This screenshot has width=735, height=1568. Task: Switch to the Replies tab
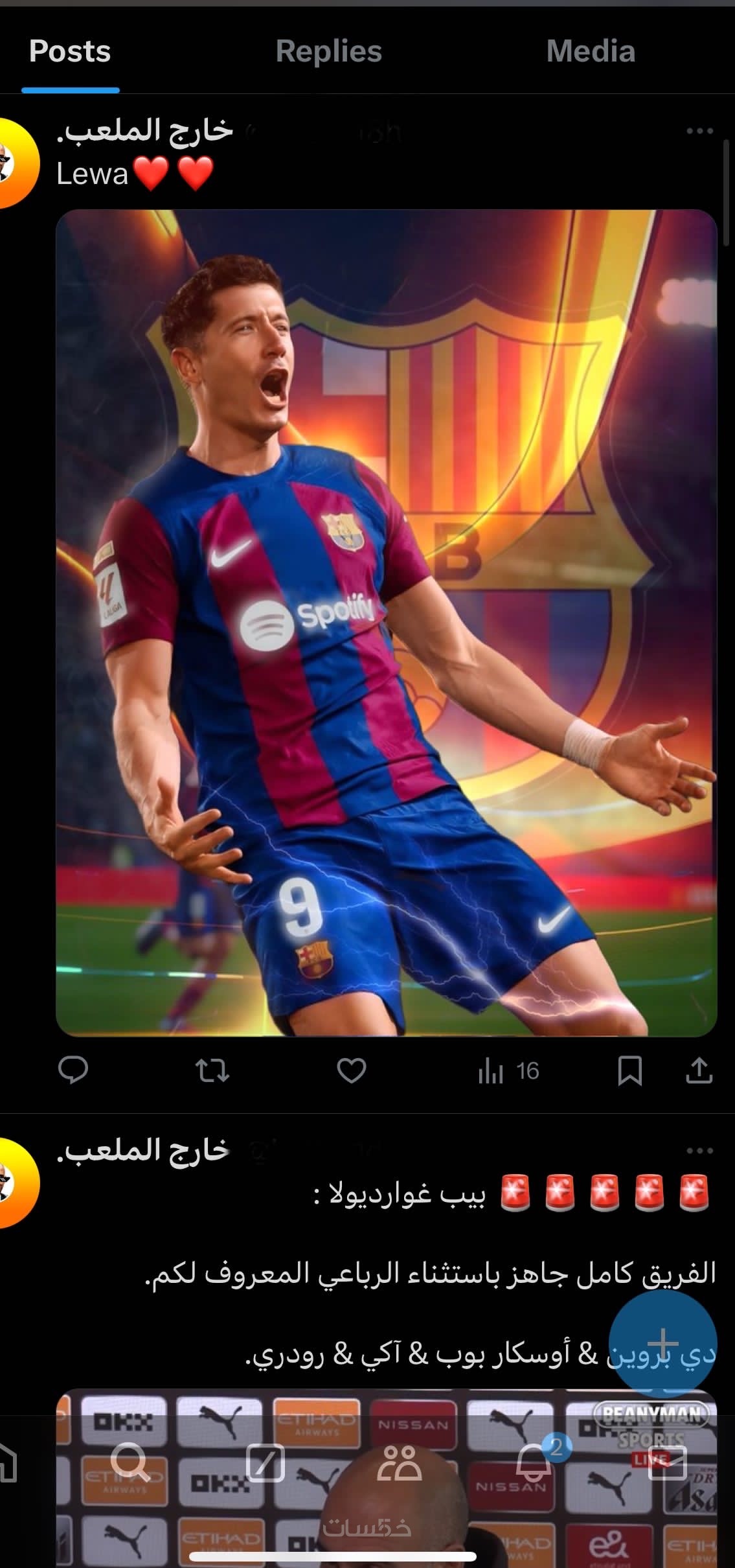[328, 51]
